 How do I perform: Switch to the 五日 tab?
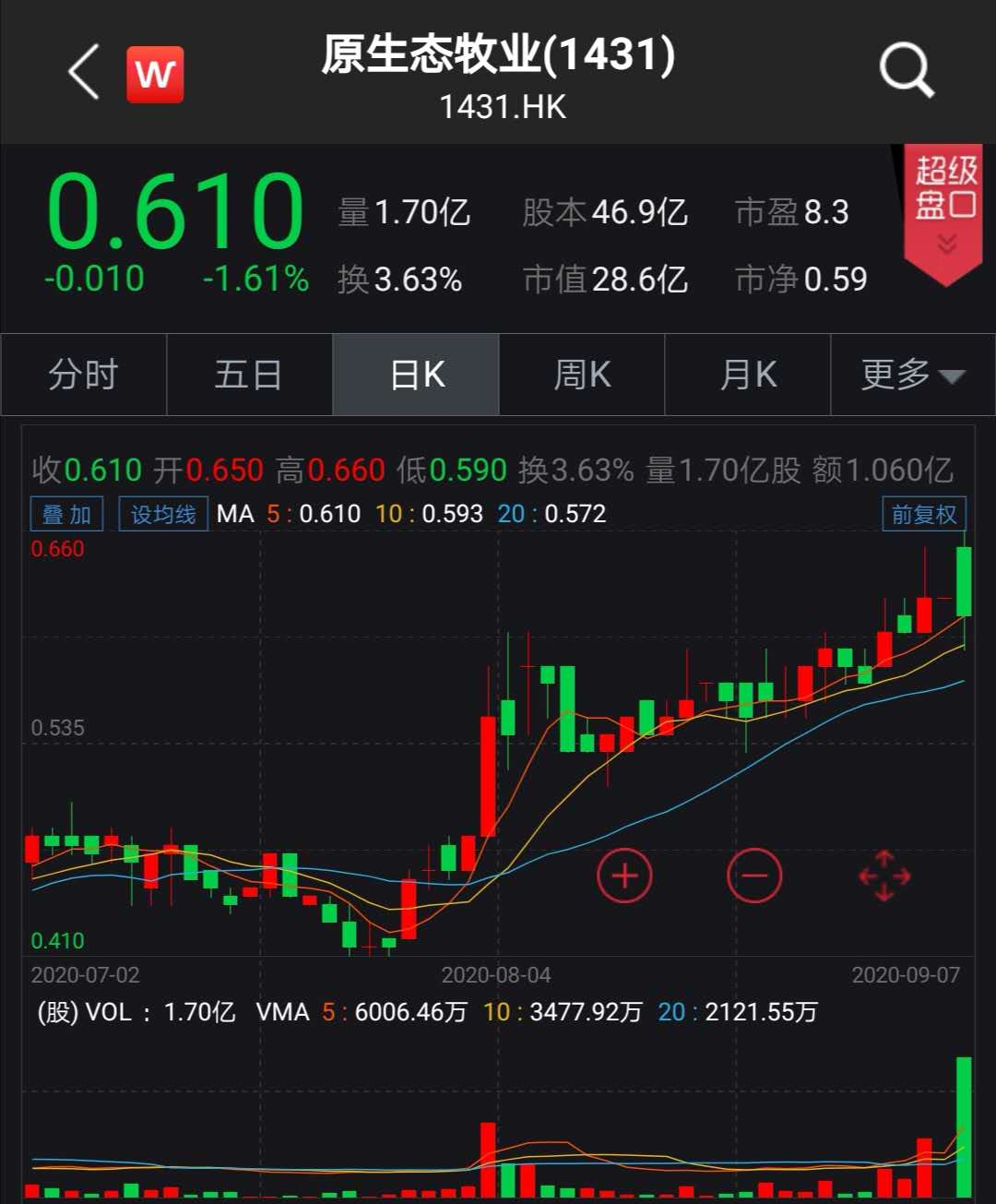(x=249, y=375)
